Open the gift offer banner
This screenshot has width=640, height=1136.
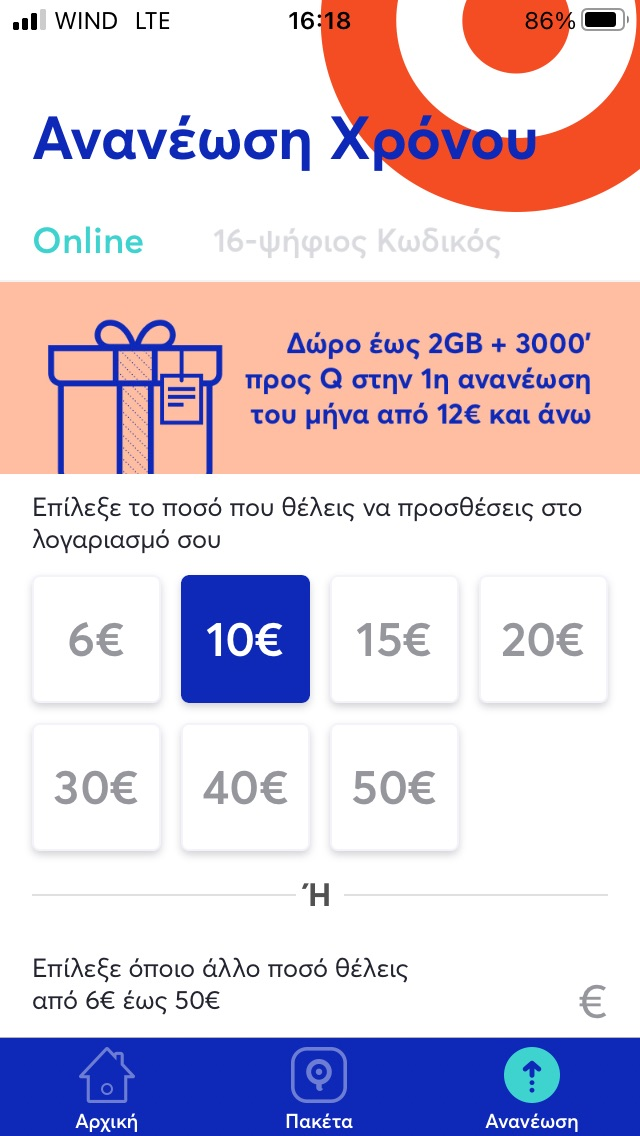click(320, 377)
